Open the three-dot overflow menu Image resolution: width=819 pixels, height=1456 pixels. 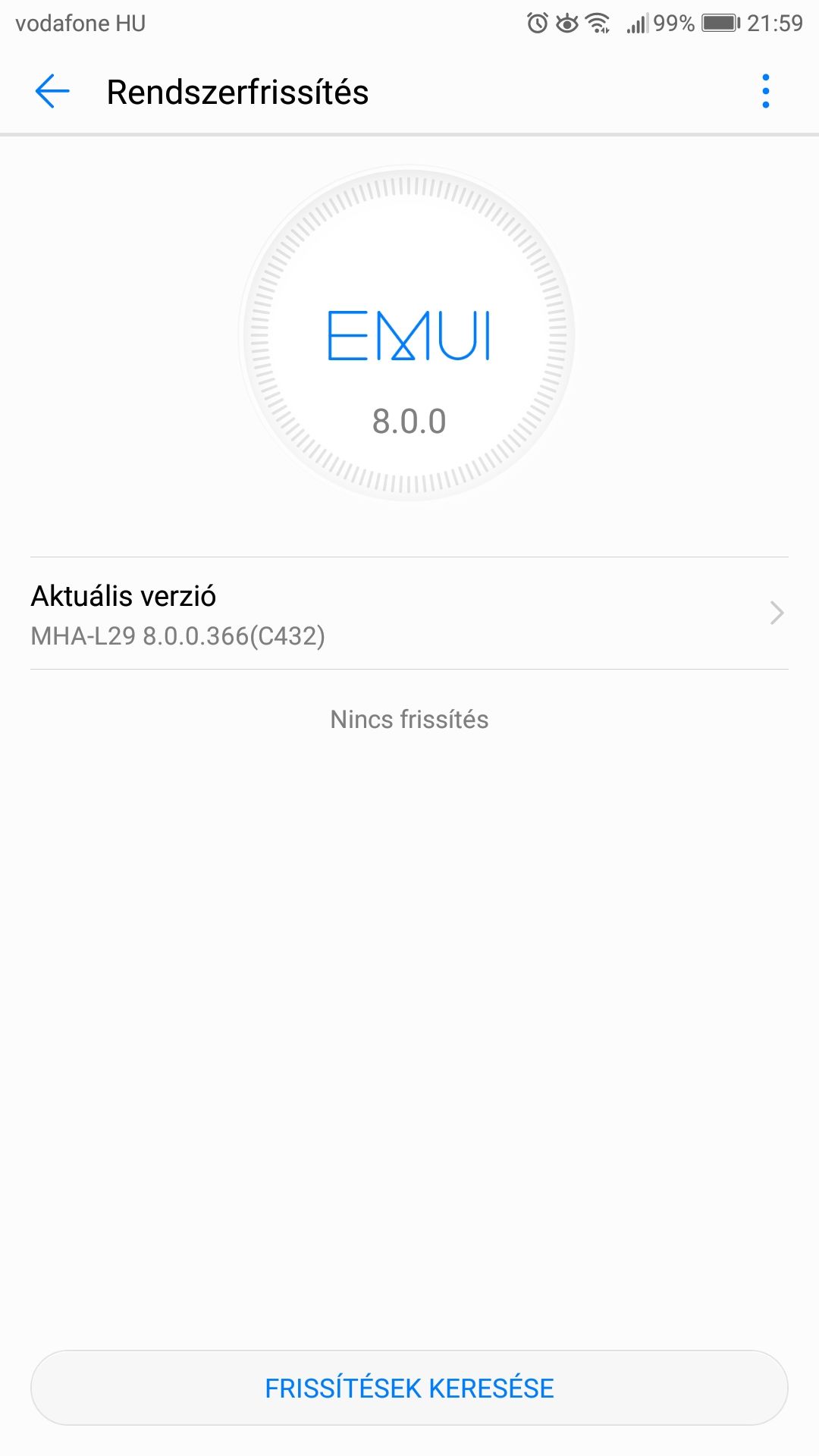pyautogui.click(x=766, y=91)
